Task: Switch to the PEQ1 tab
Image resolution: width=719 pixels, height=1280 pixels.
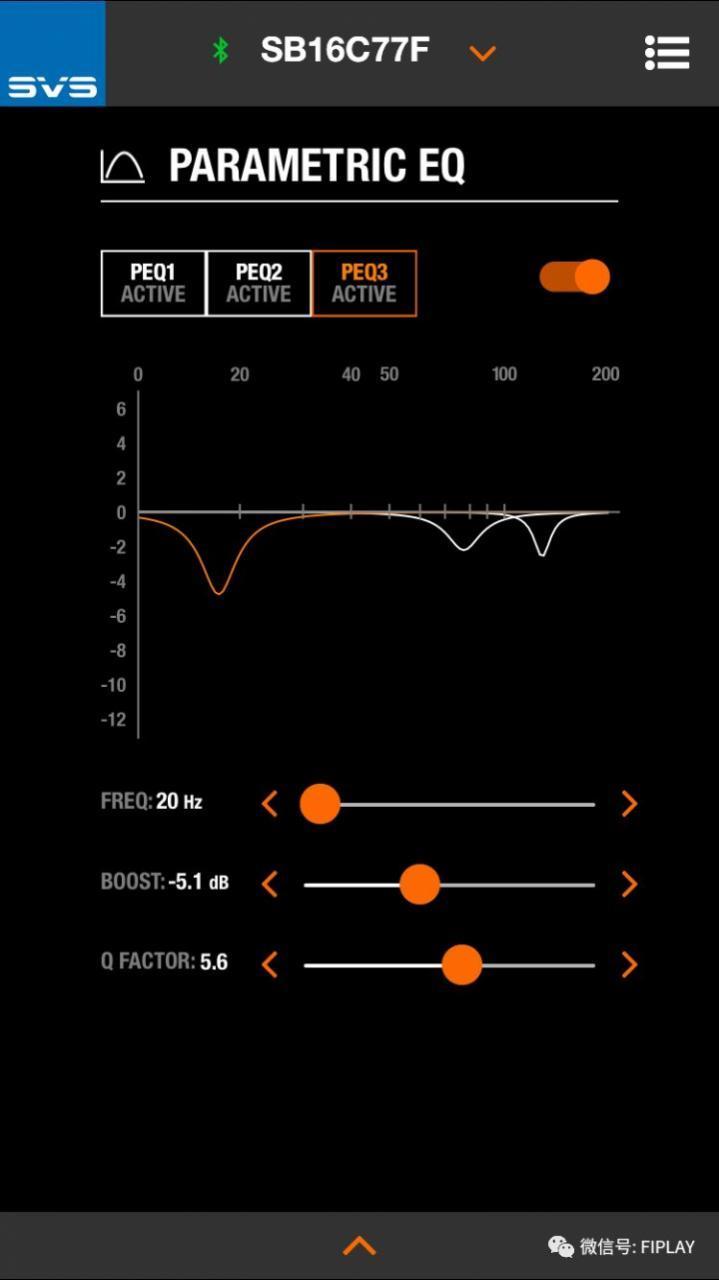Action: (153, 283)
